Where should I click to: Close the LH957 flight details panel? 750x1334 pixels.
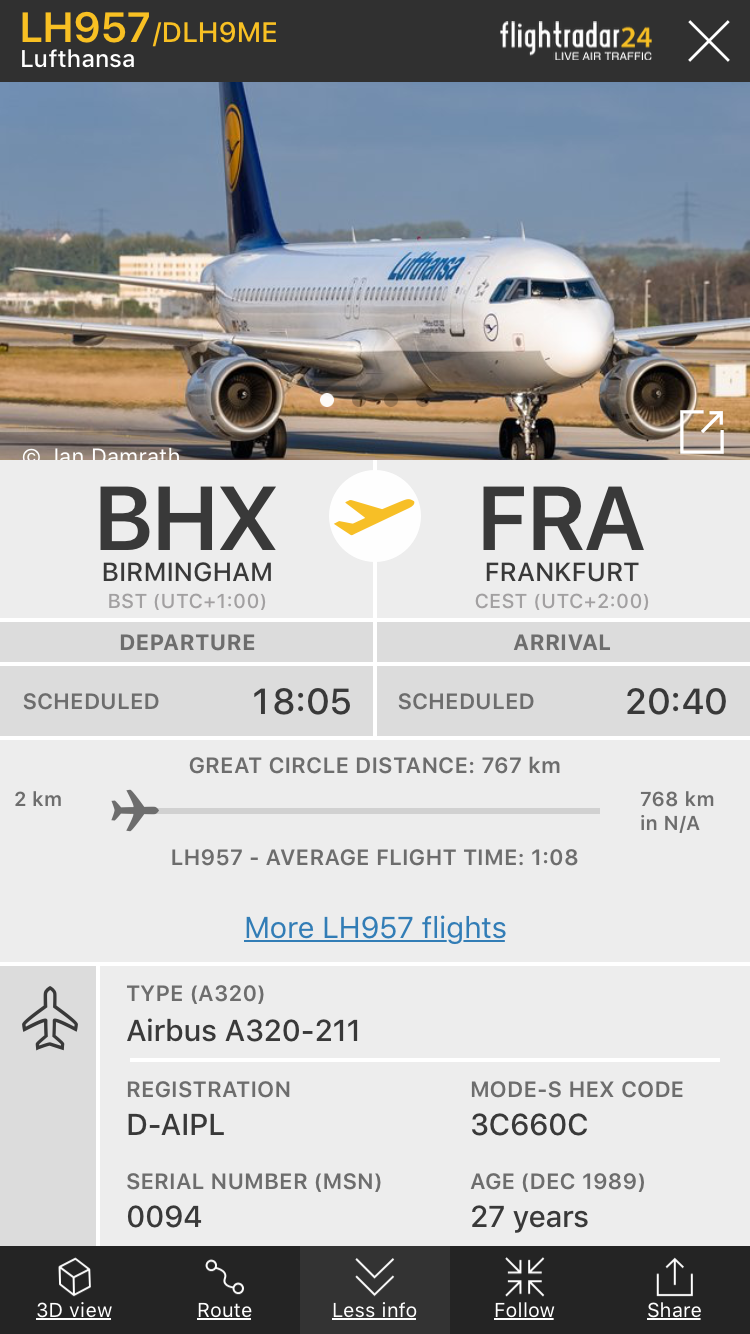(708, 41)
